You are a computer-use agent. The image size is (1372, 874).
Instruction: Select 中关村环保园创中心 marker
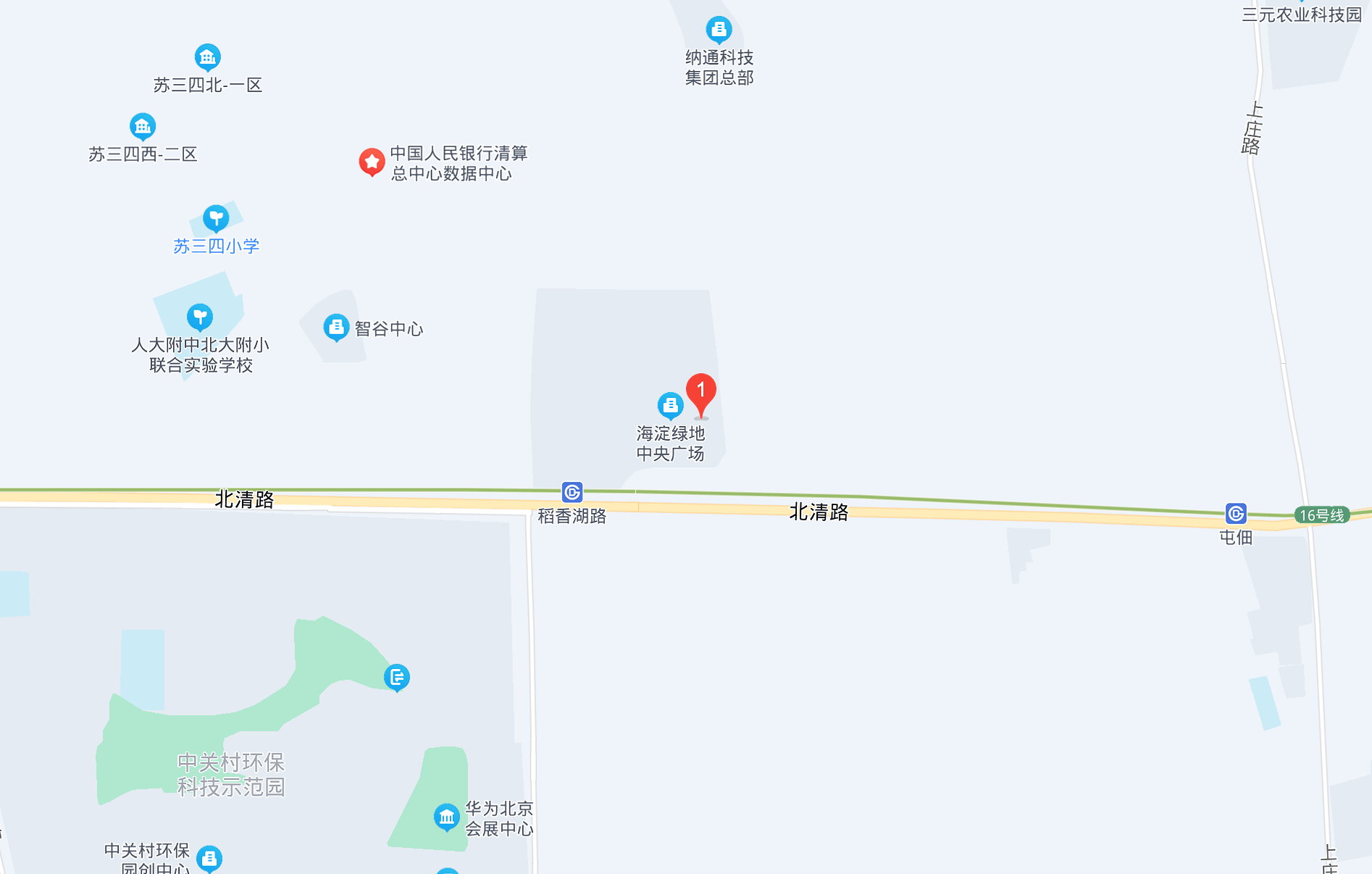tap(209, 859)
